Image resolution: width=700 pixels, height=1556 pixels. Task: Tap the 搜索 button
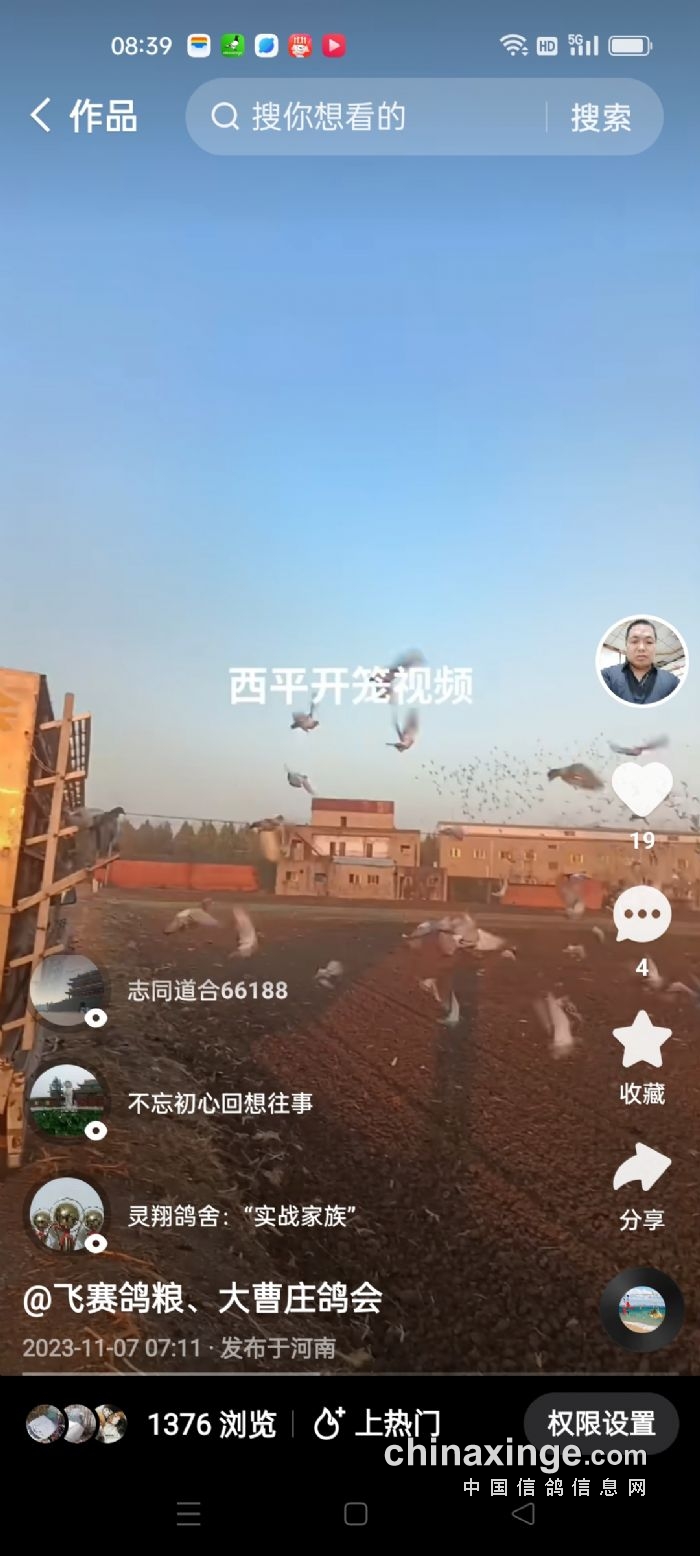pyautogui.click(x=601, y=118)
